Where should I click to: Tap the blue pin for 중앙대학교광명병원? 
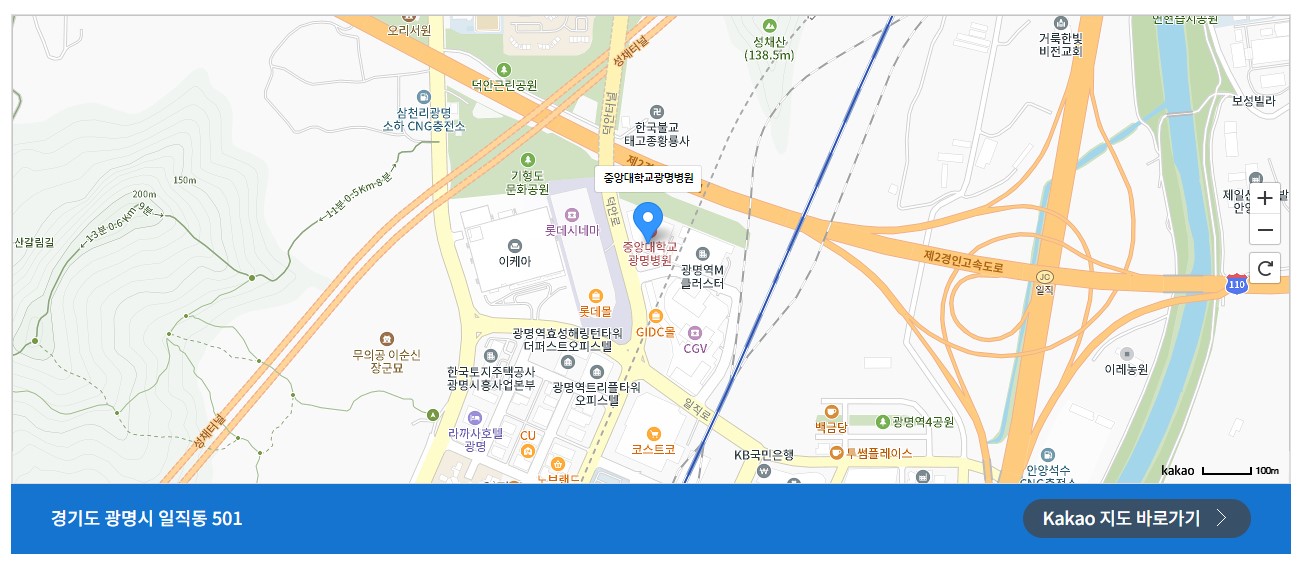click(649, 220)
